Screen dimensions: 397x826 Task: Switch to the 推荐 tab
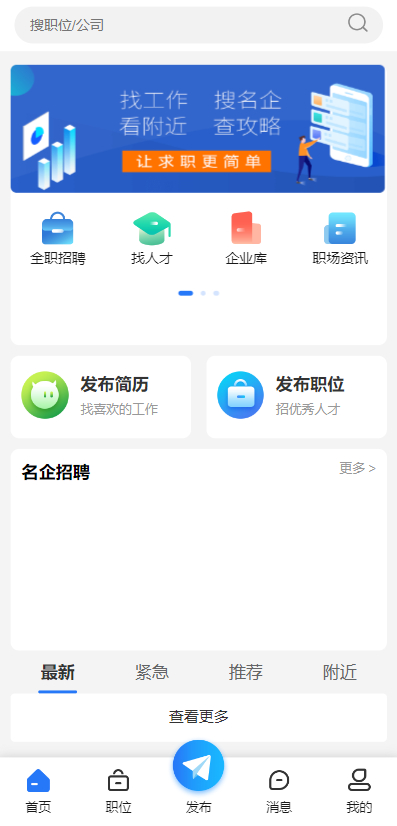pos(246,673)
